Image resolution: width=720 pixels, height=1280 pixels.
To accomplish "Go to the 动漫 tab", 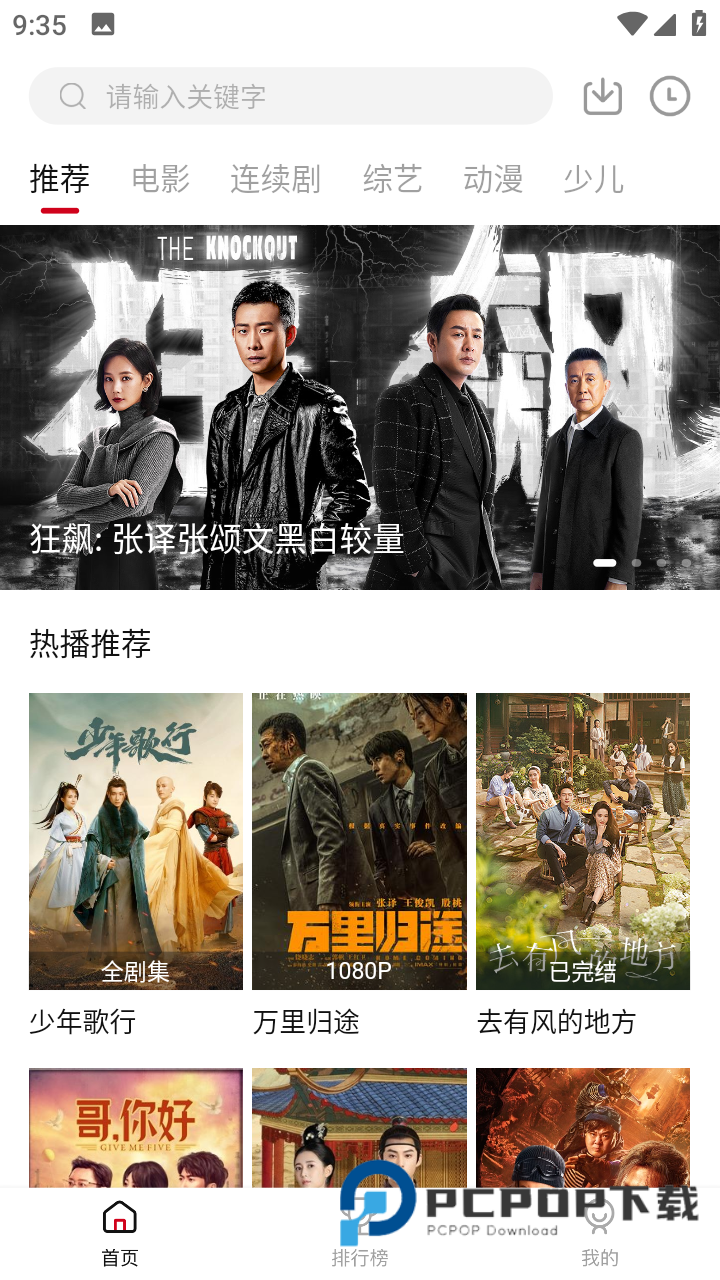I will tap(493, 179).
